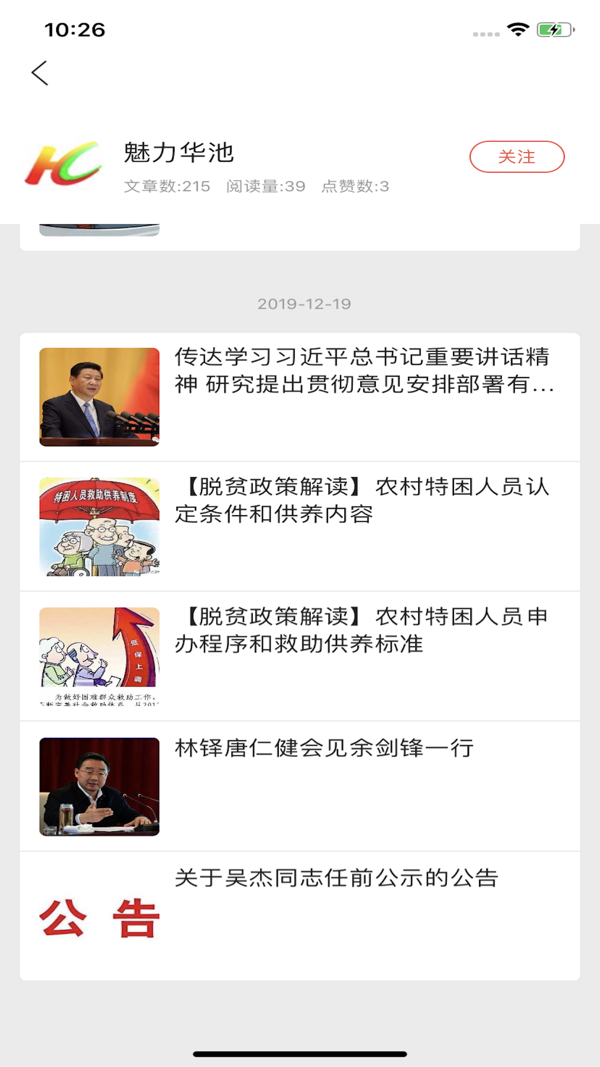The height and width of the screenshot is (1067, 600).
Task: Open 农村特困人员认定条件和供养内容 article
Action: coord(364,501)
